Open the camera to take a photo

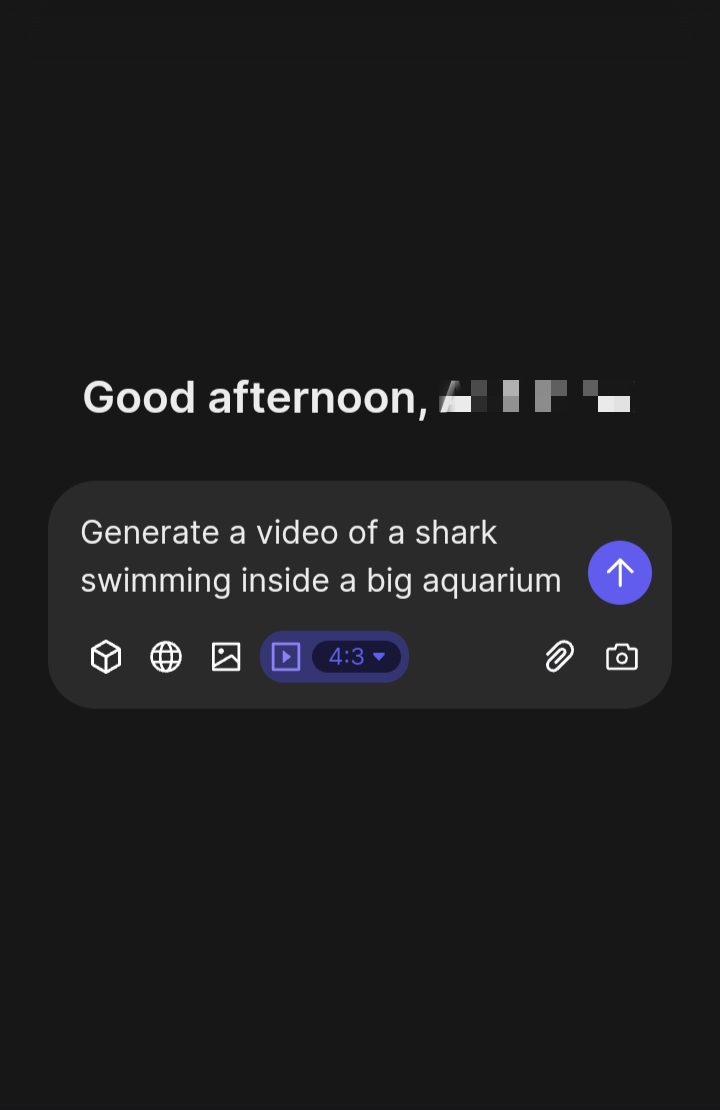621,657
